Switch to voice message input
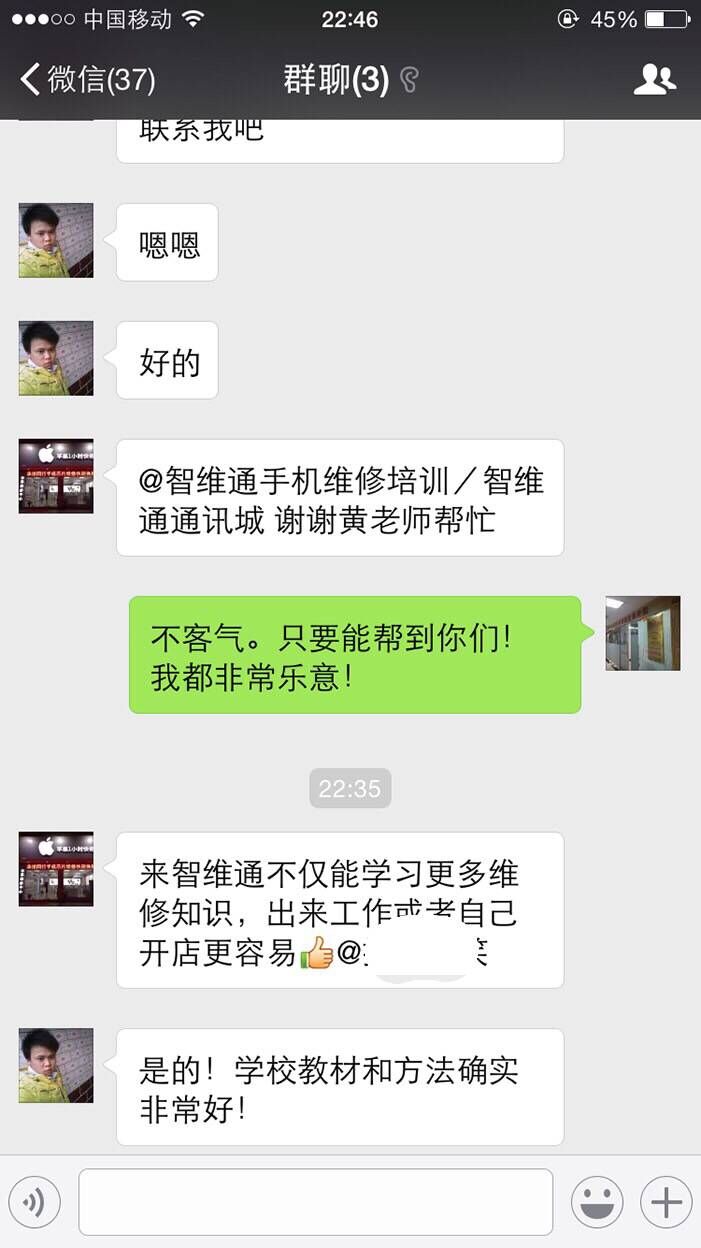Viewport: 701px width, 1248px height. [35, 1201]
